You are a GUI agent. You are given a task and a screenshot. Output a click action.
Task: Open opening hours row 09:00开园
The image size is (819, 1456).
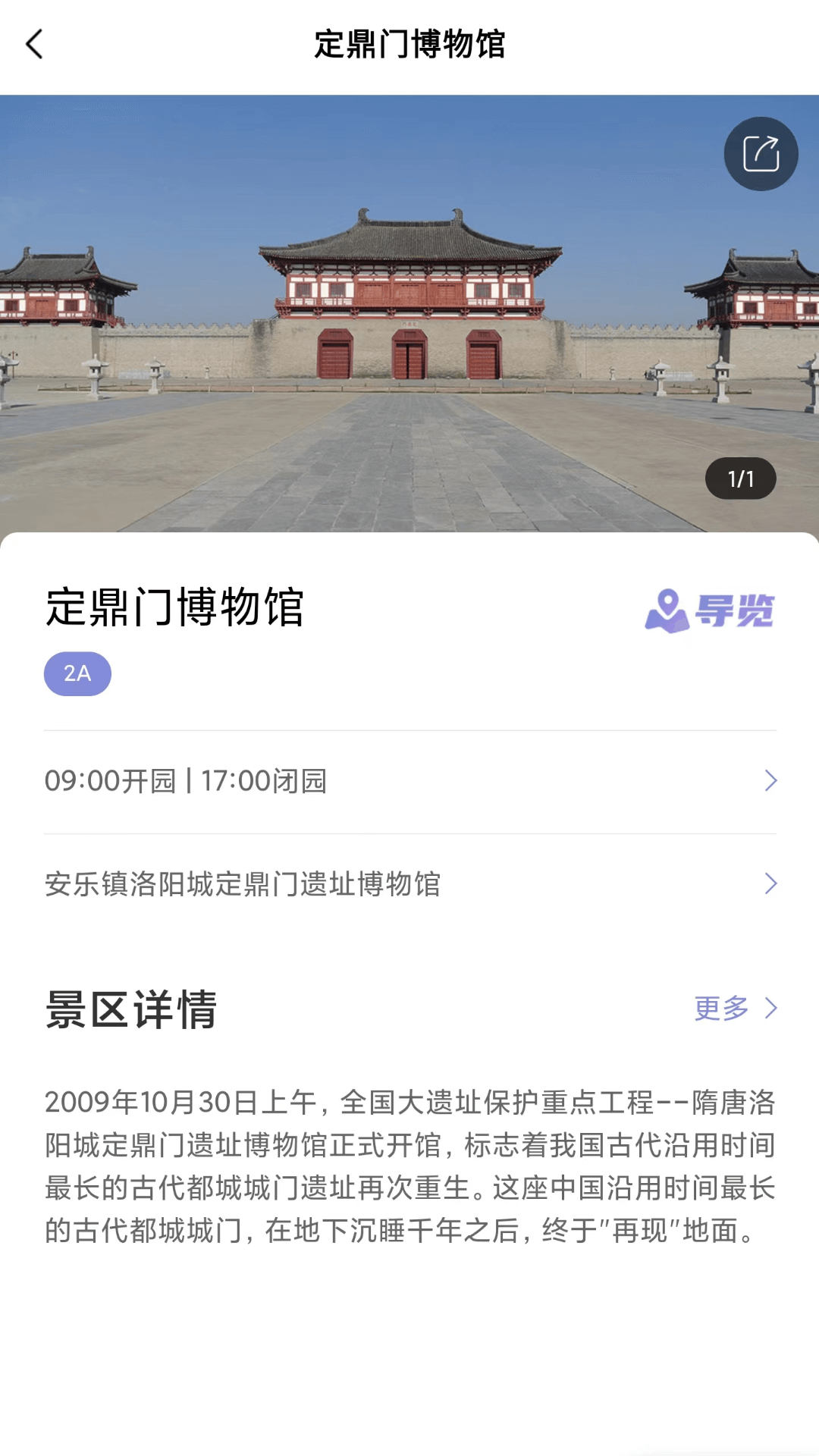[409, 781]
